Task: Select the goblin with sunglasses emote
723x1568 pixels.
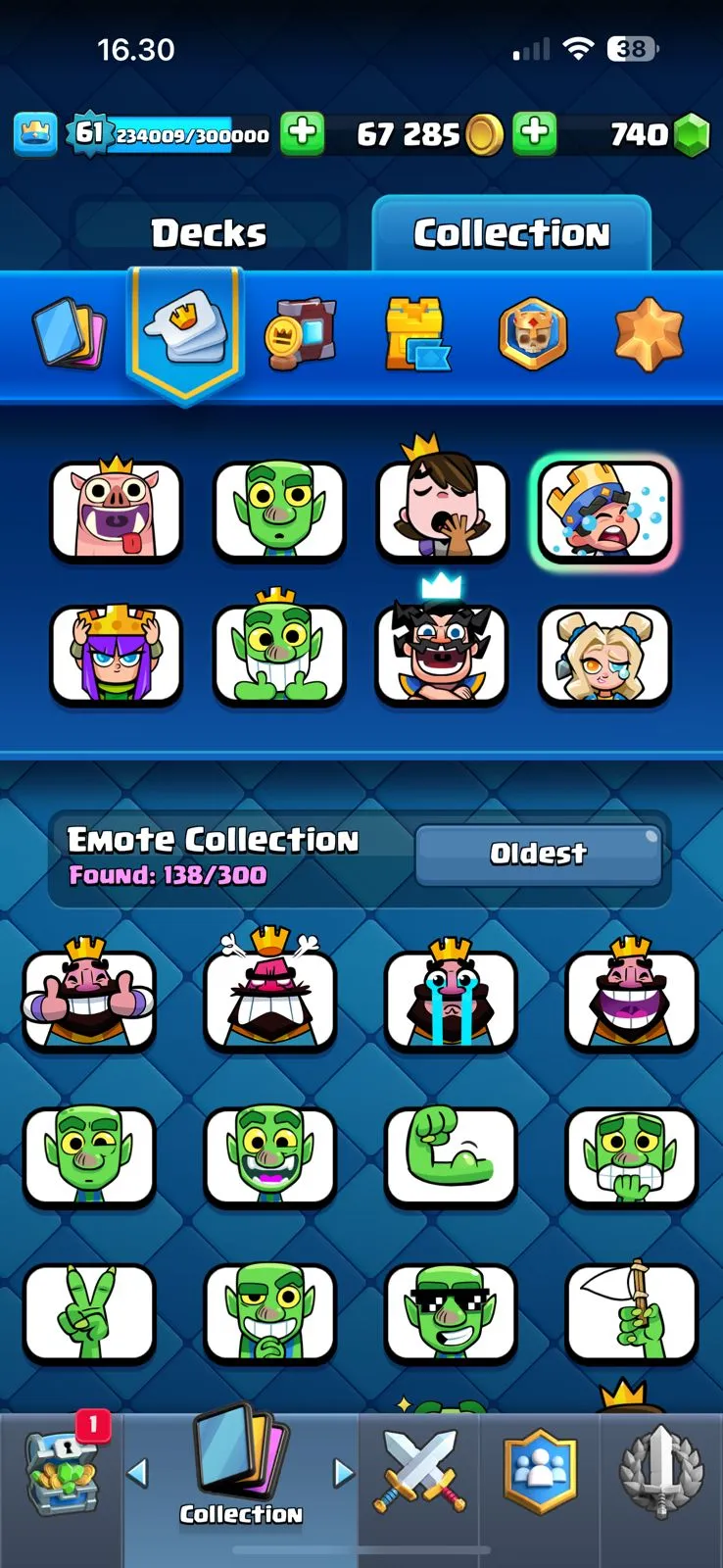Action: click(451, 1312)
